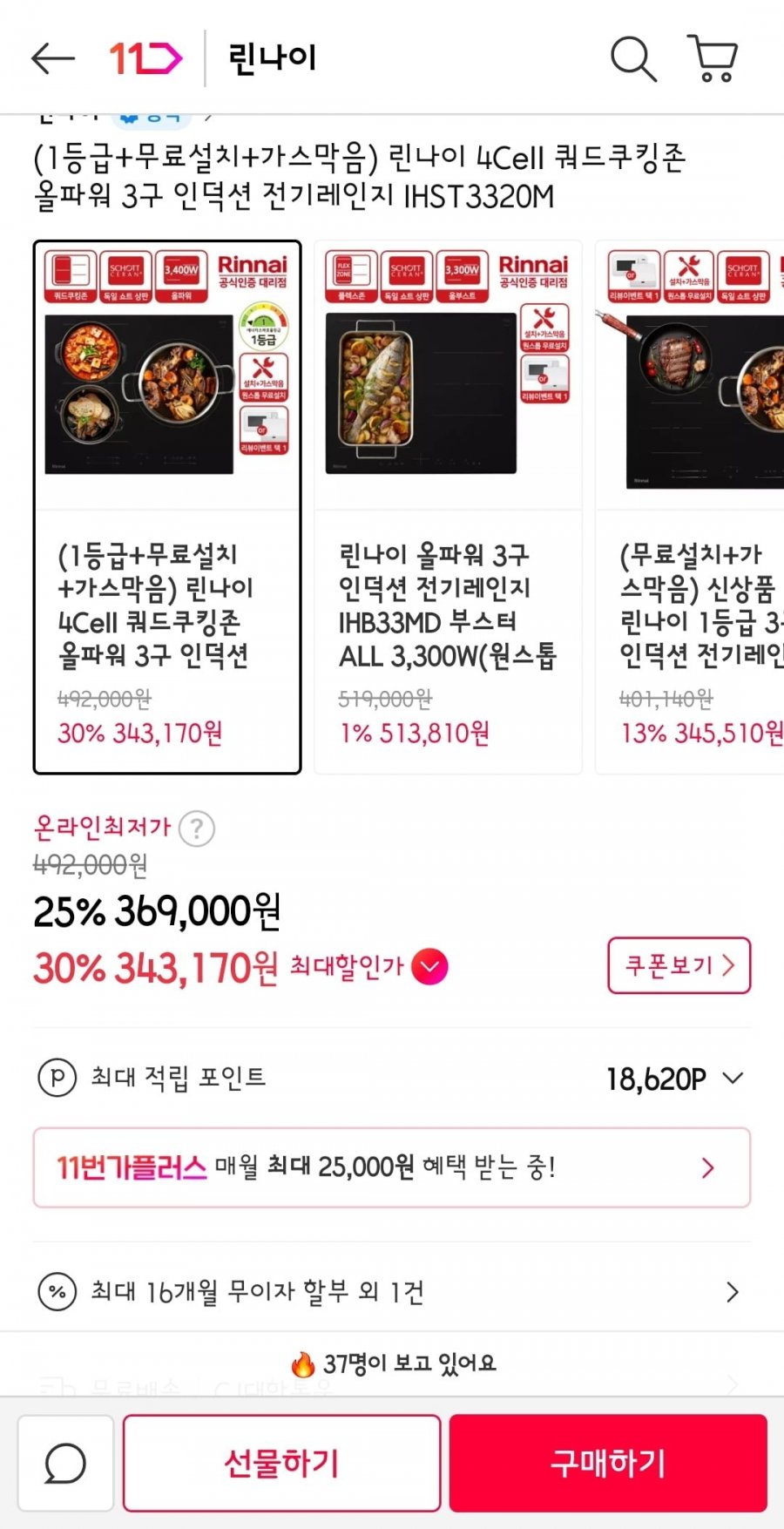
Task: Select the 4Cell 쿼드쿠킹존 product option card
Action: (x=167, y=506)
